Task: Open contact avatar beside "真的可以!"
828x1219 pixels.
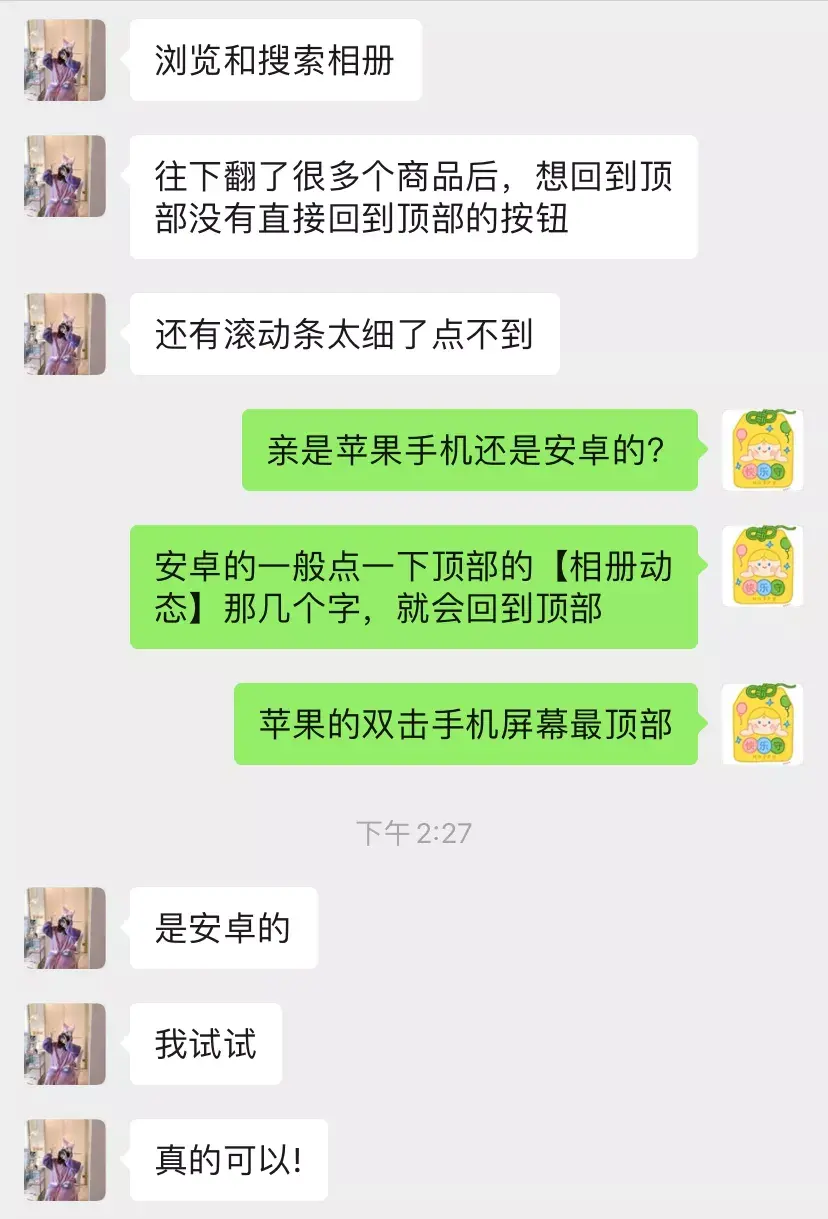Action: (x=65, y=1160)
